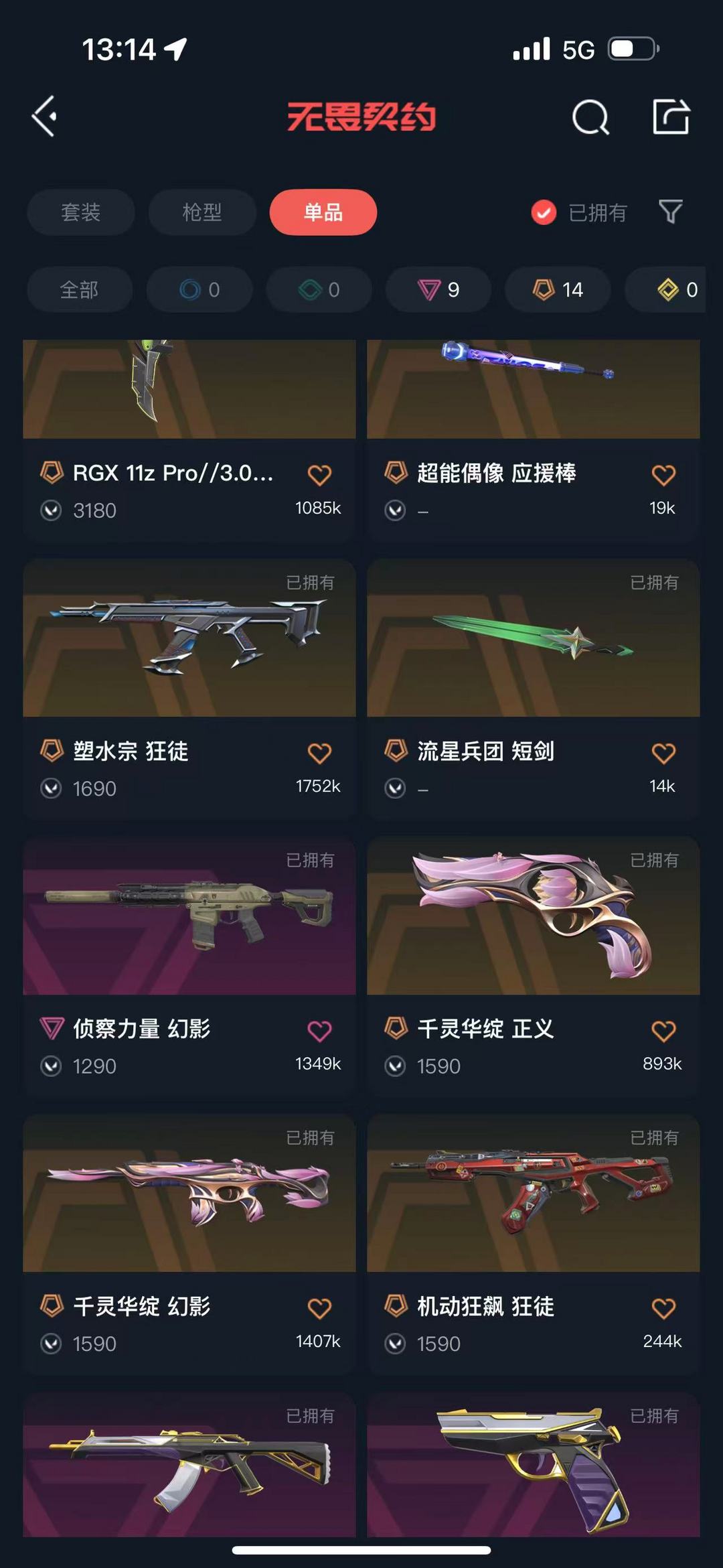Image resolution: width=723 pixels, height=1568 pixels.
Task: Select the 单品 tab
Action: pos(323,212)
